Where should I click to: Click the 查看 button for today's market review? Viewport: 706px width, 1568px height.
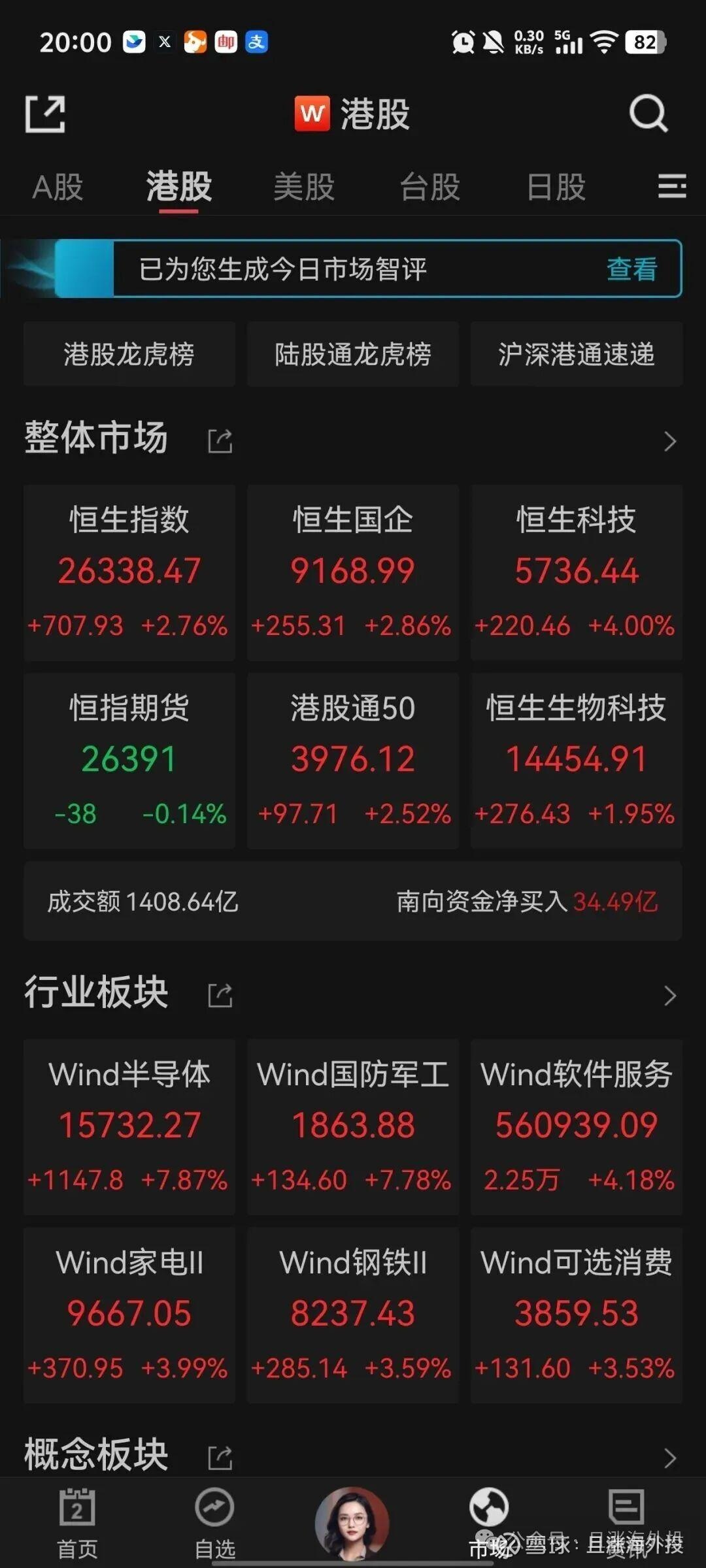tap(631, 270)
